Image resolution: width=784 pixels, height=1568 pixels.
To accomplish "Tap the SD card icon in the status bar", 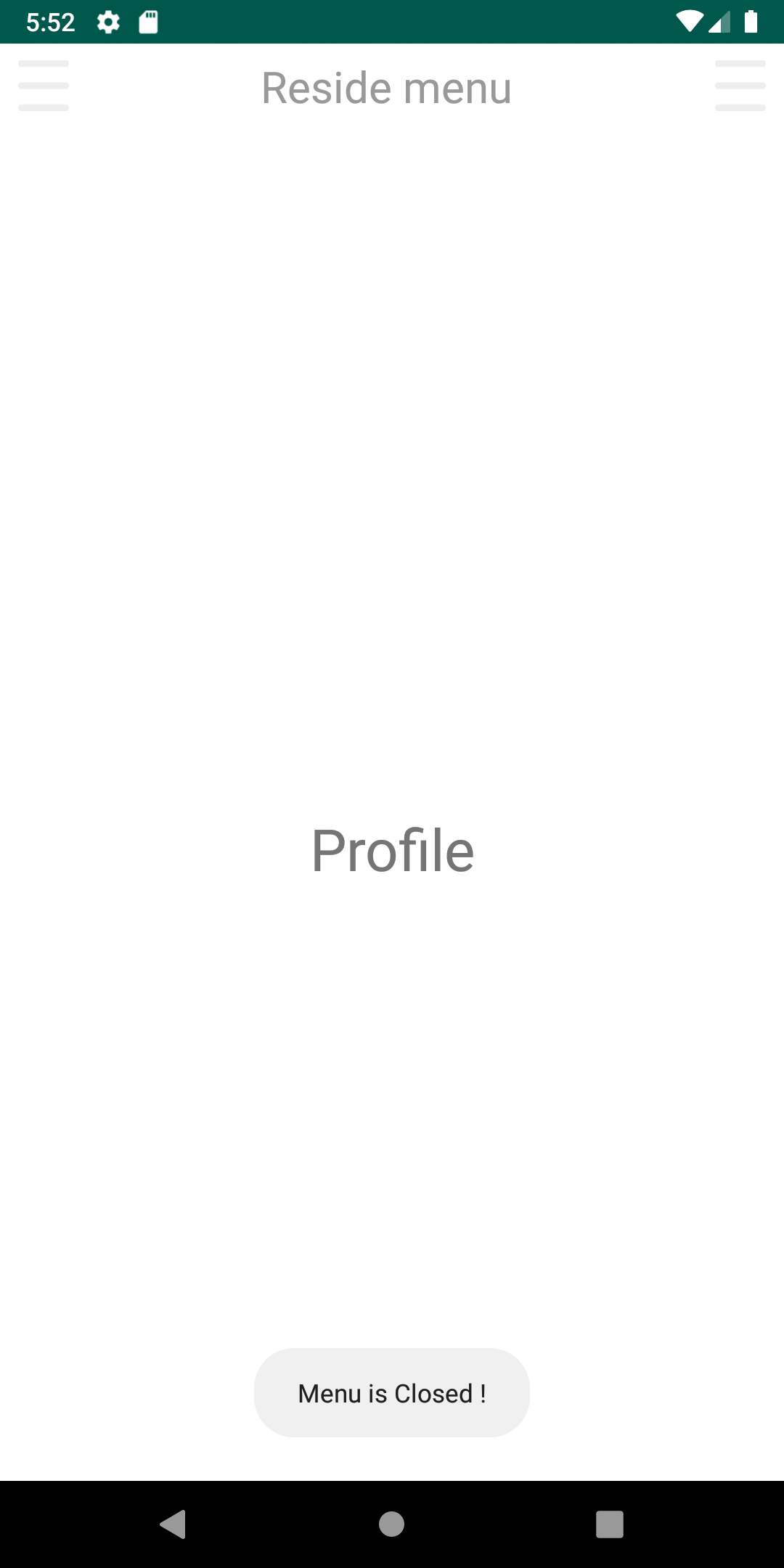I will point(148,22).
